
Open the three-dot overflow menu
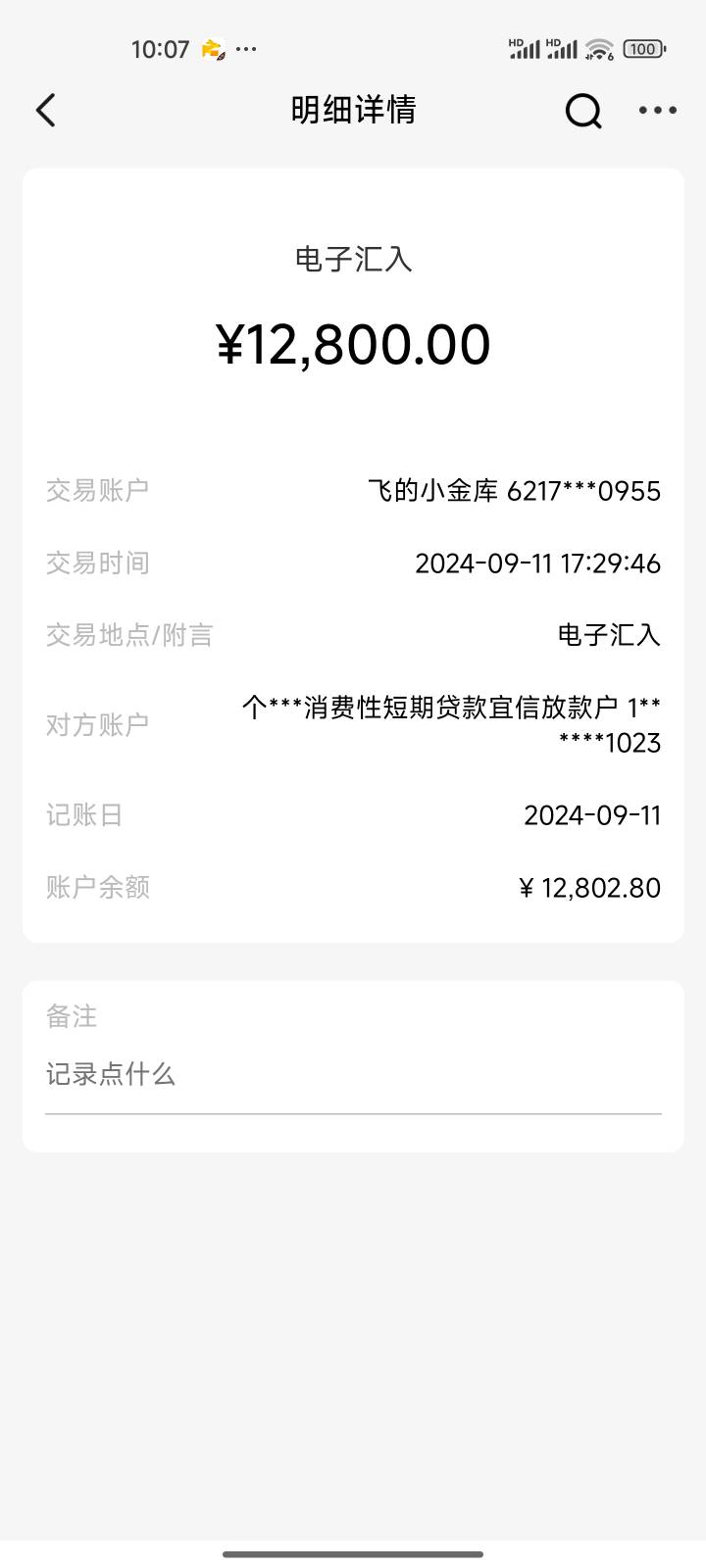coord(658,110)
